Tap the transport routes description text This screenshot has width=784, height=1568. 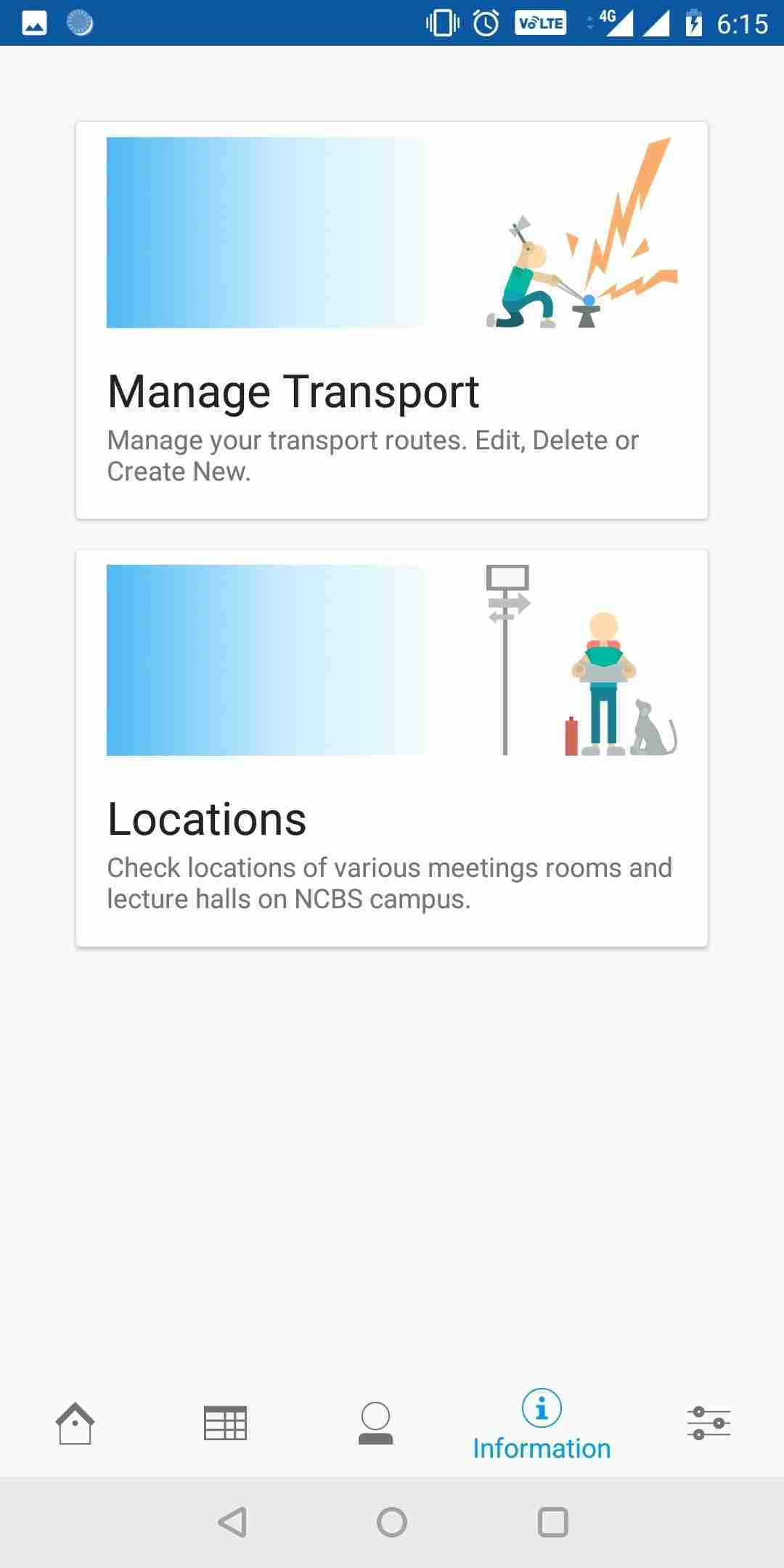click(372, 454)
